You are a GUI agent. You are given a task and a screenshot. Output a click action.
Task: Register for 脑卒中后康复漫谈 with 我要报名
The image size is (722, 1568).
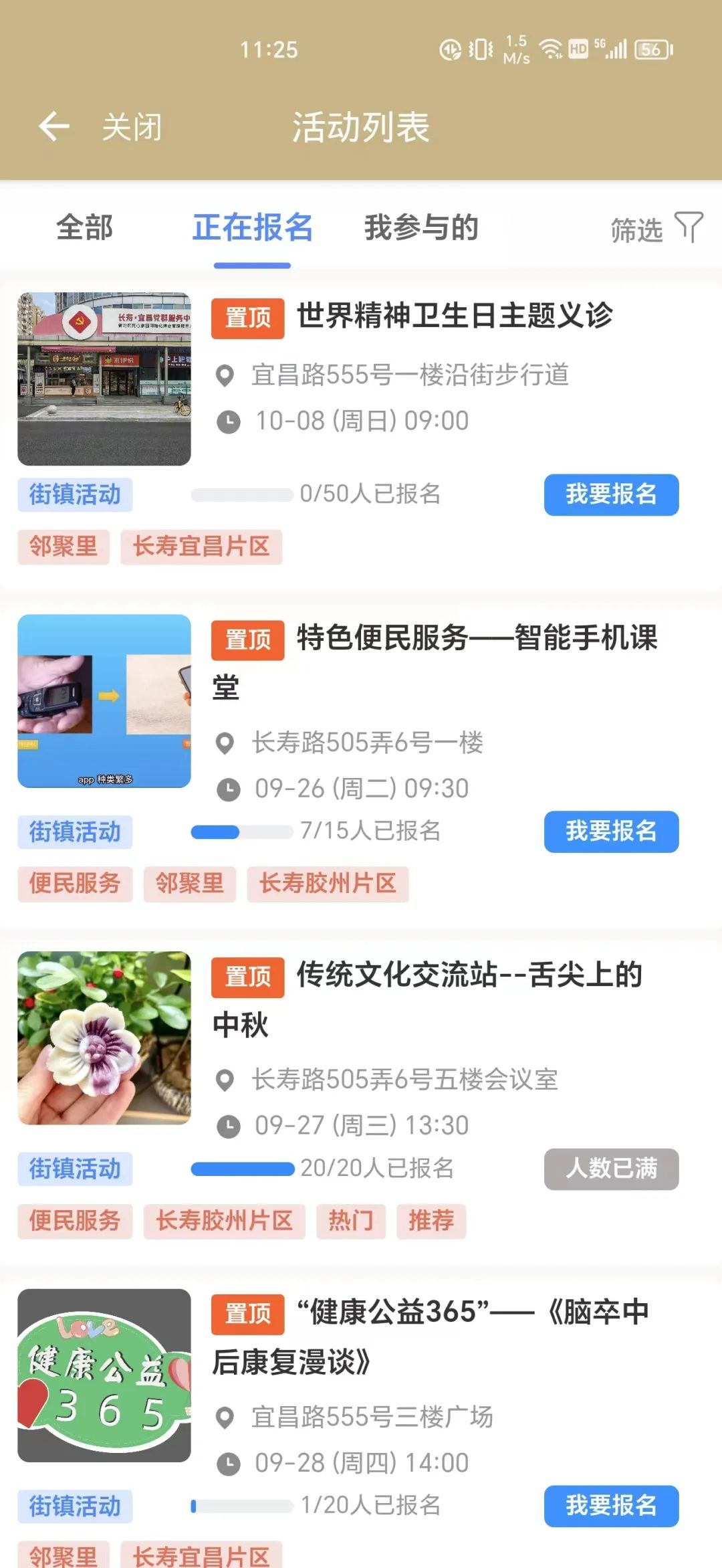pyautogui.click(x=611, y=1506)
